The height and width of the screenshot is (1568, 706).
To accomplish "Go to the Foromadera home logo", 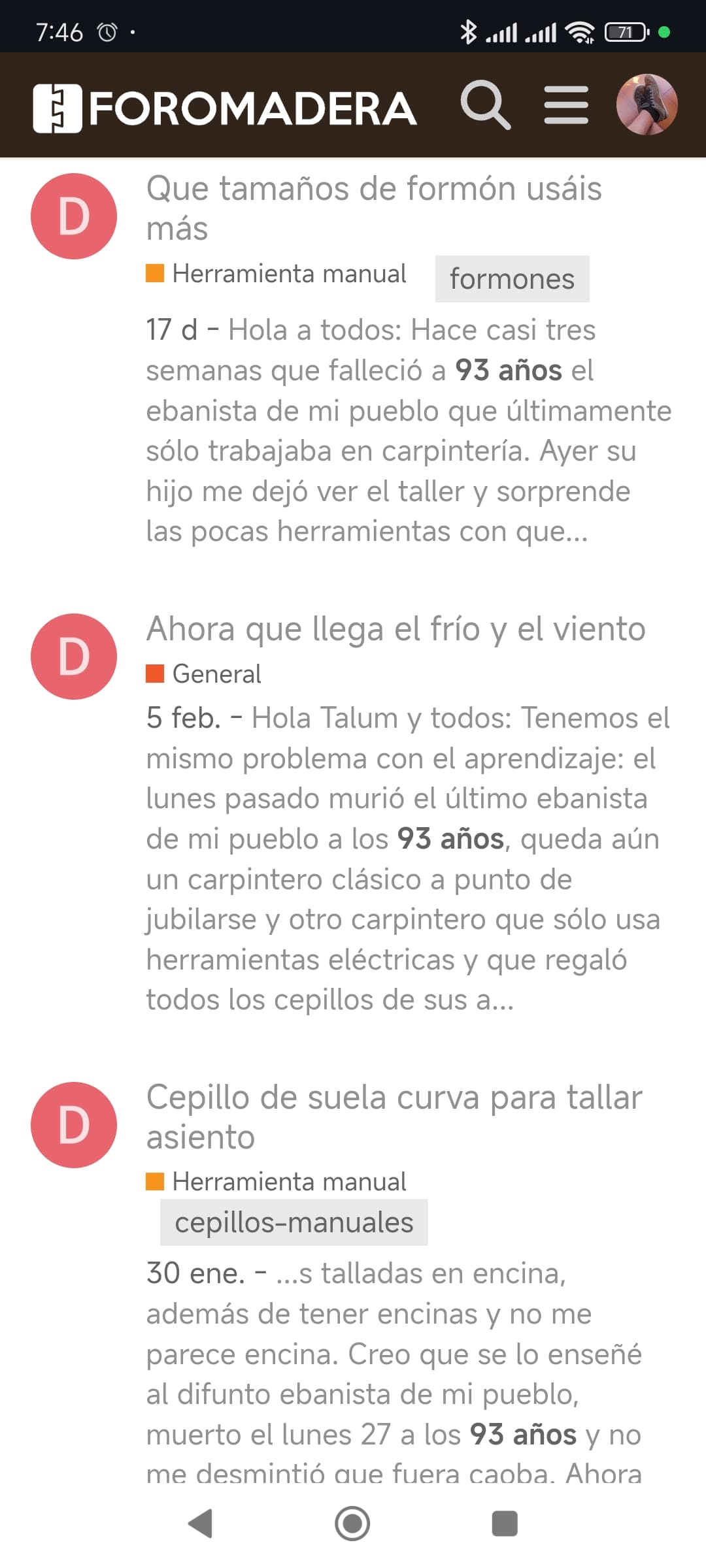I will pos(224,108).
